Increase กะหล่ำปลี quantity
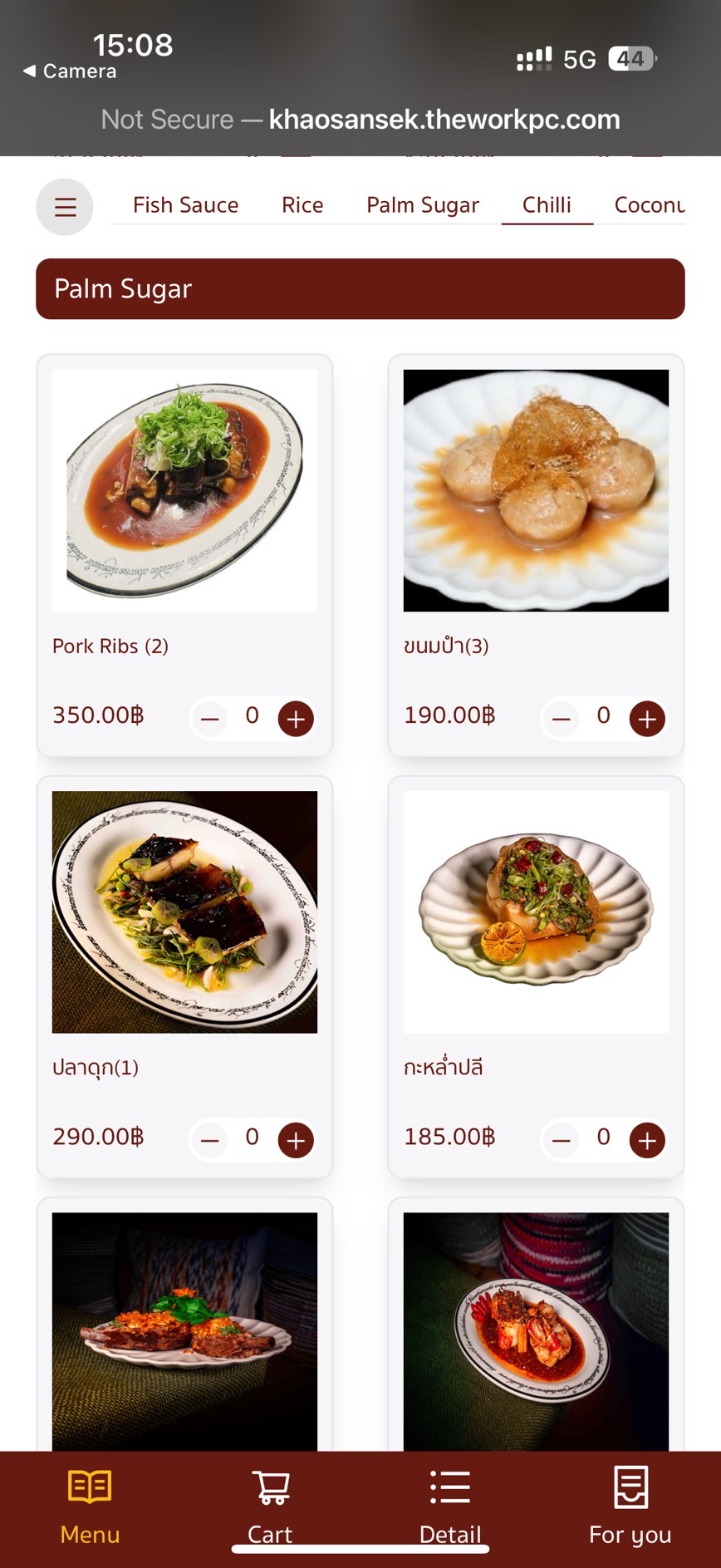 click(x=647, y=1140)
